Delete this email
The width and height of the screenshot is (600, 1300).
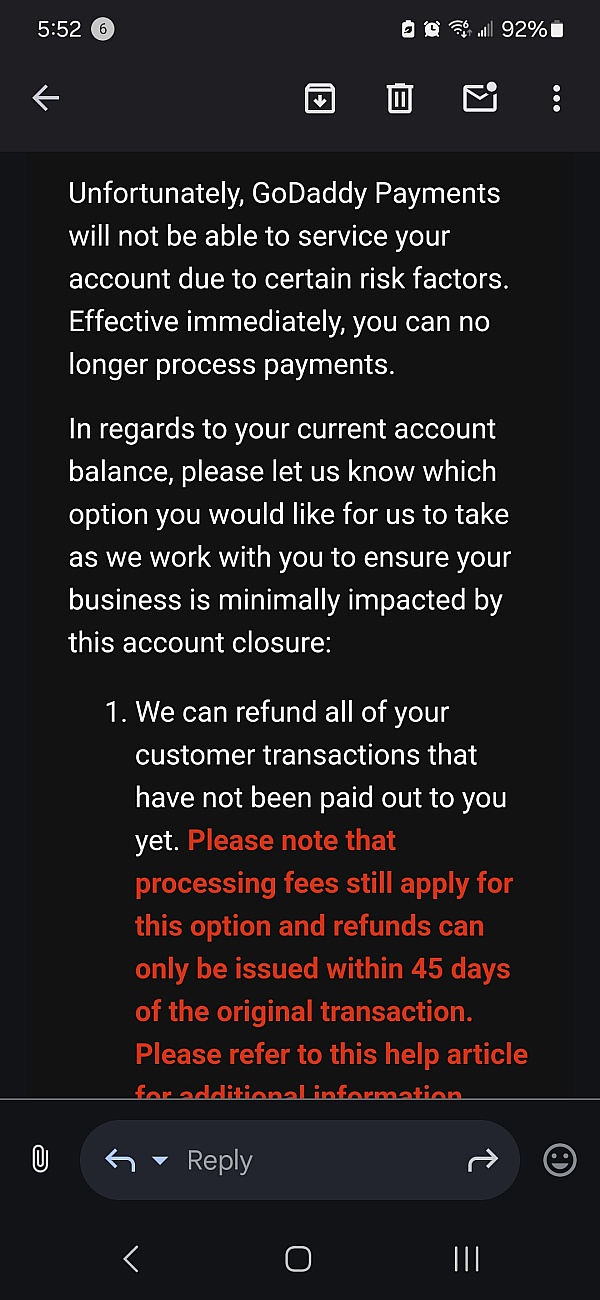pyautogui.click(x=400, y=98)
